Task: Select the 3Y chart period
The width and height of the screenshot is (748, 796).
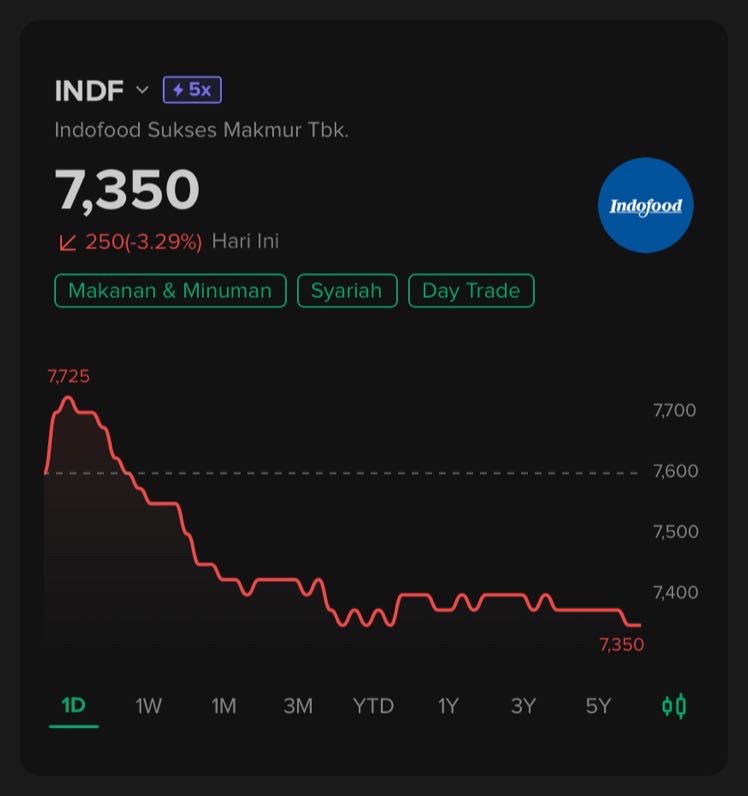Action: (x=522, y=706)
